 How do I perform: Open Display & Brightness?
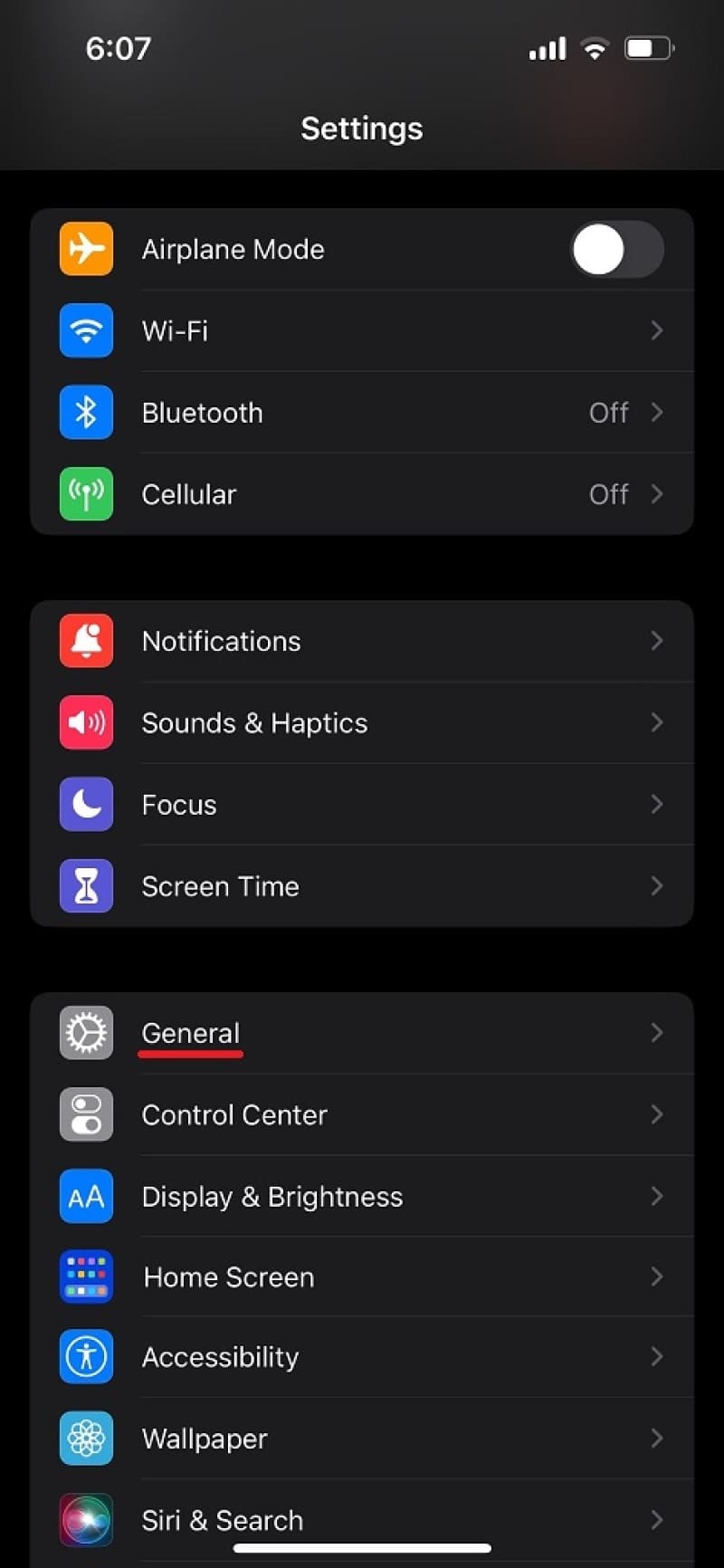[362, 1196]
